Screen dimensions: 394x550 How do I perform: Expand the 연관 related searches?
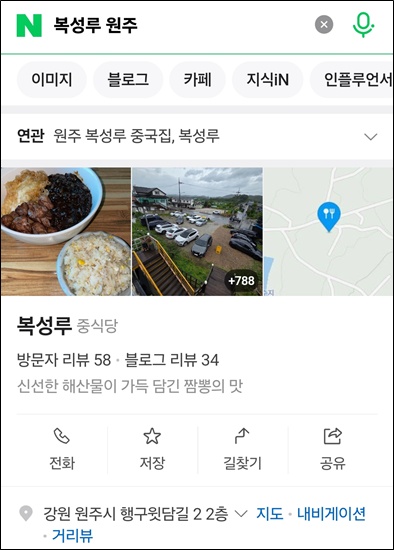click(x=371, y=136)
